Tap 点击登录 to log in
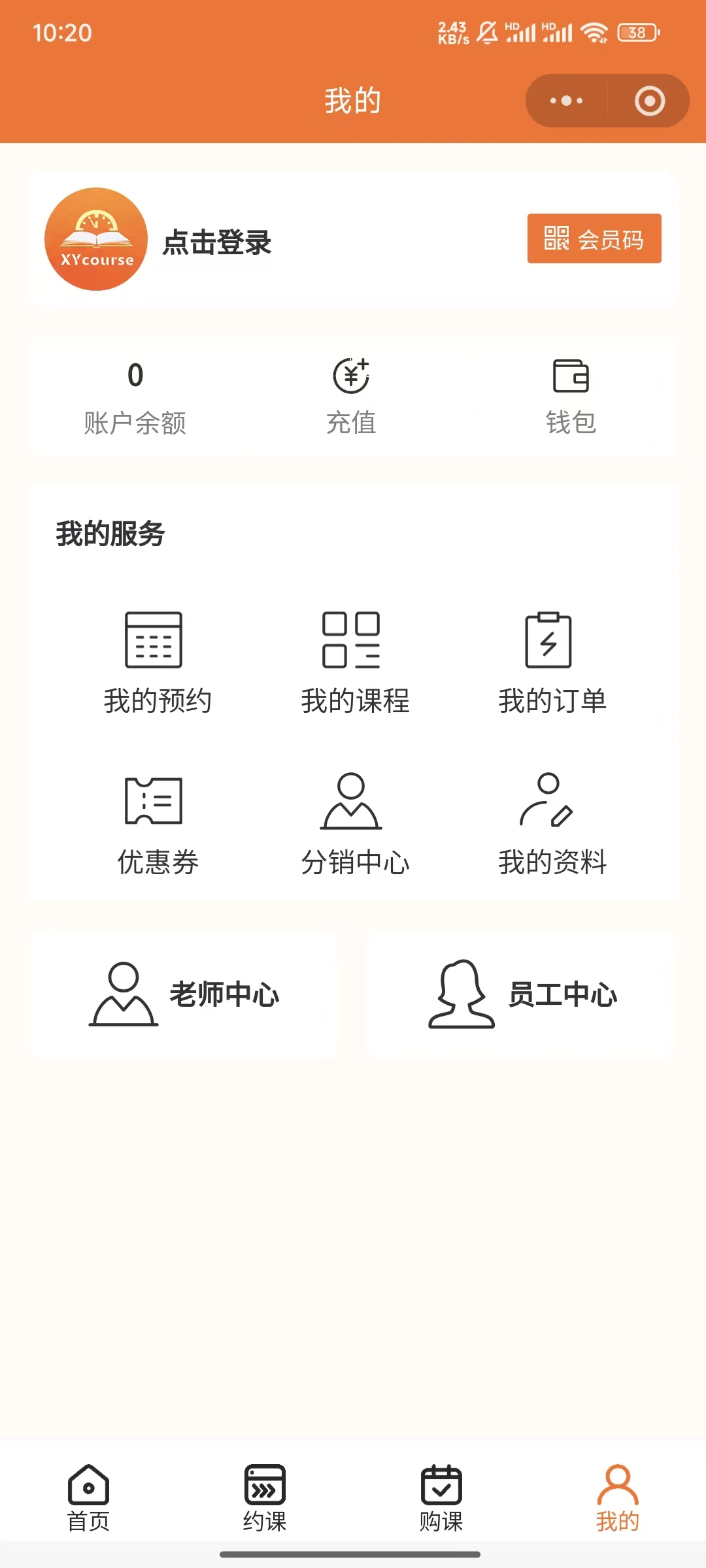This screenshot has height=1568, width=706. click(x=216, y=242)
